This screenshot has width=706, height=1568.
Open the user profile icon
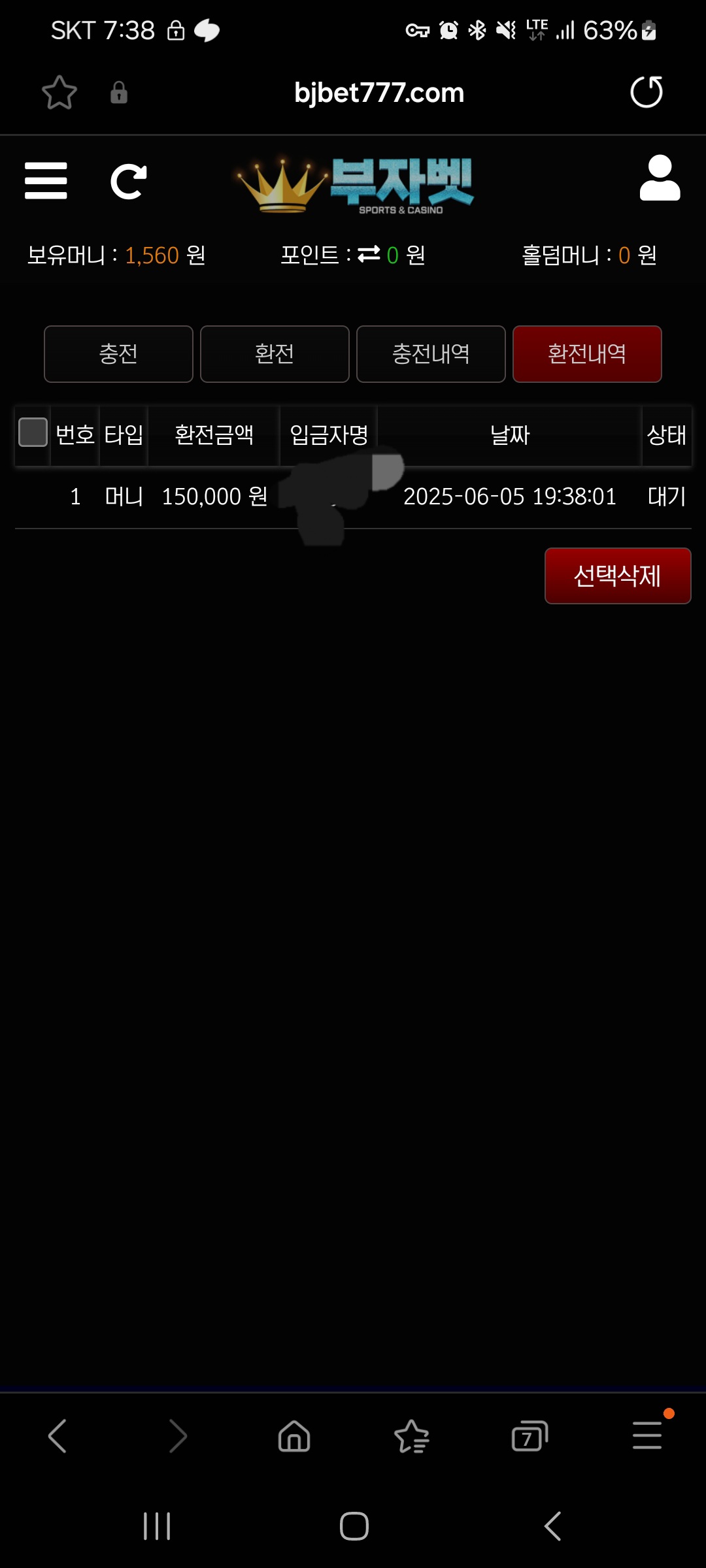pos(660,178)
